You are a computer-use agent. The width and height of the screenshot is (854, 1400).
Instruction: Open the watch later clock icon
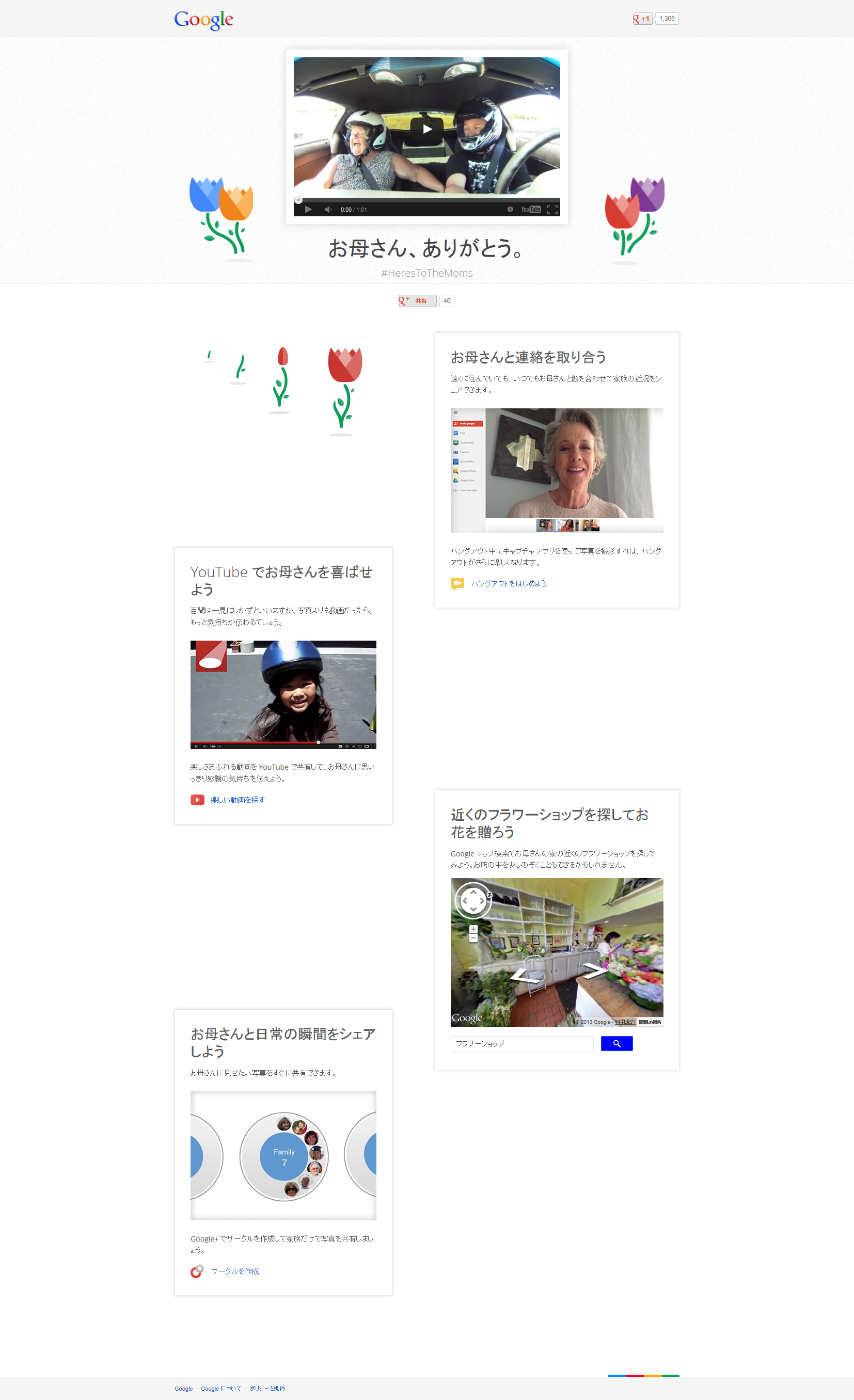point(510,210)
